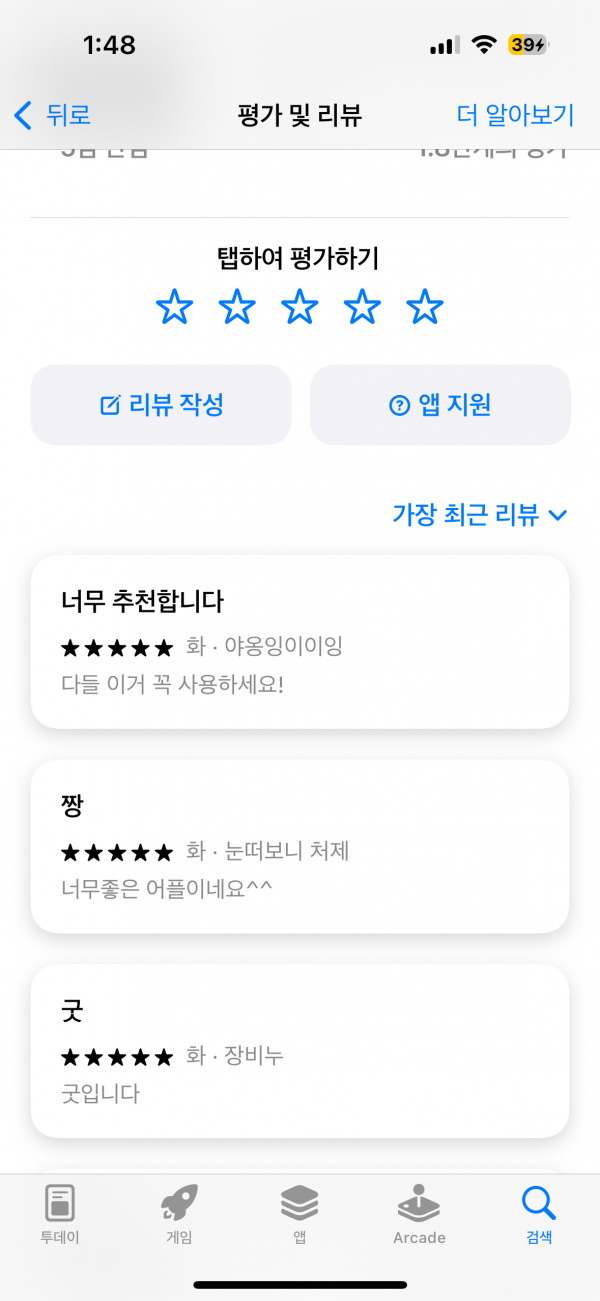Switch to the Arcade tab
Viewport: 600px width, 1301px height.
click(419, 1214)
